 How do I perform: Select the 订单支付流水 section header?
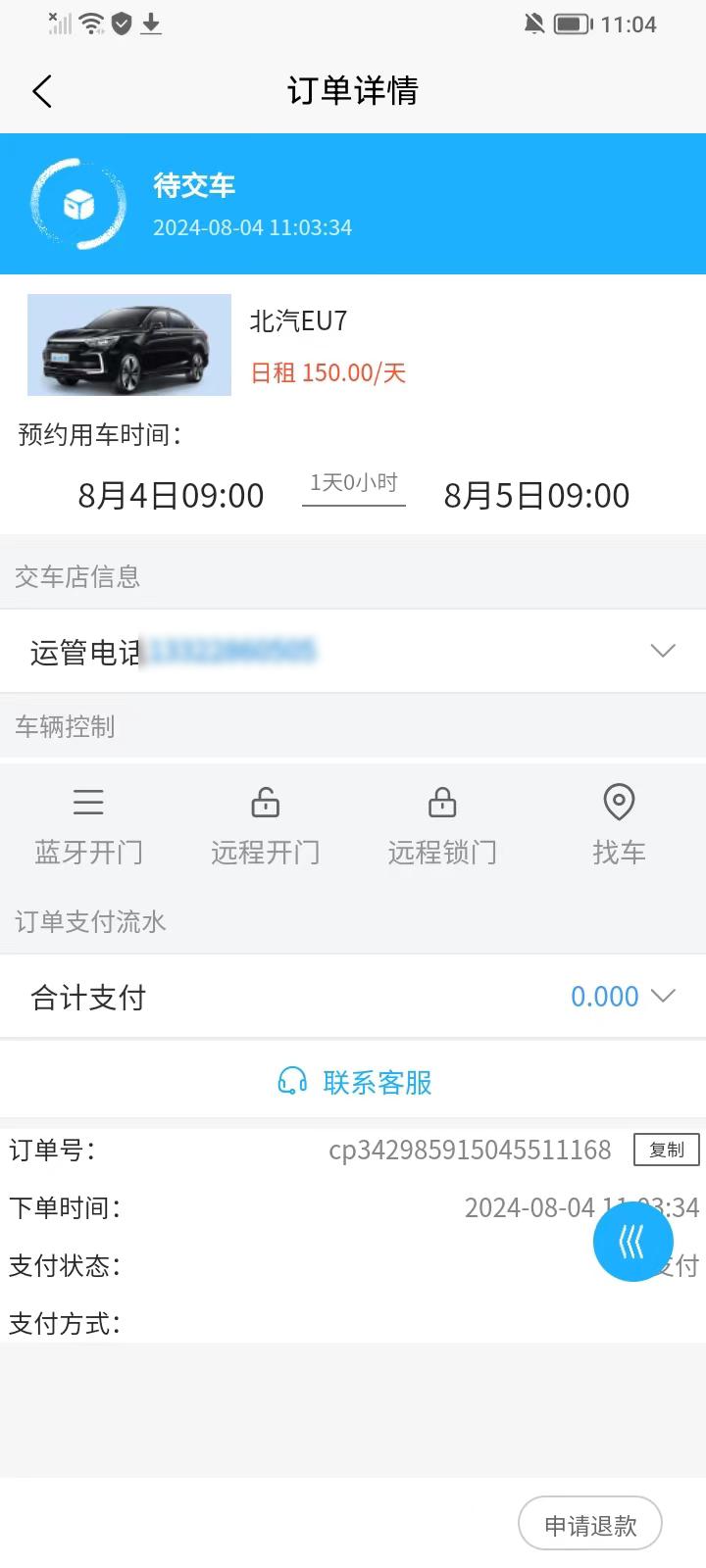(x=89, y=921)
